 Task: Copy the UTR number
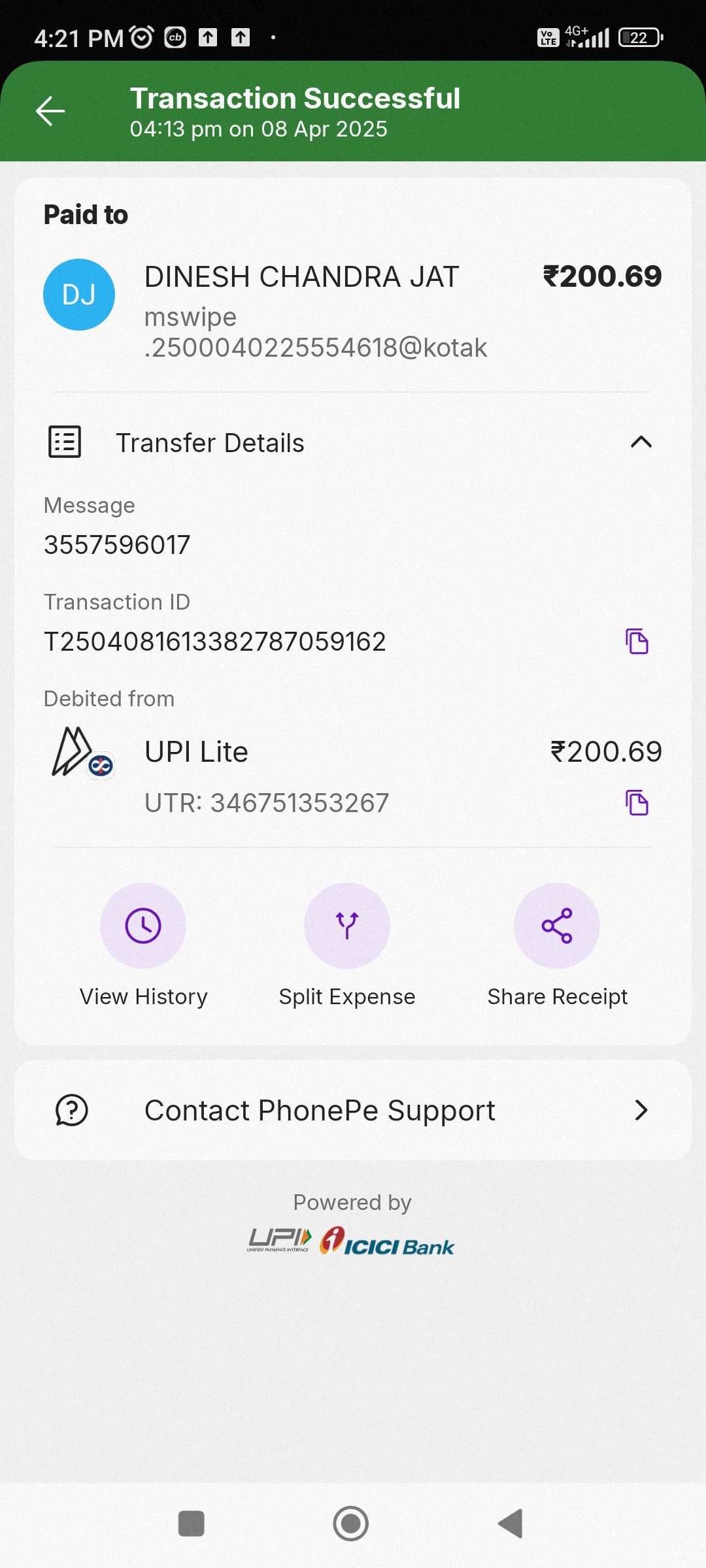[x=637, y=803]
